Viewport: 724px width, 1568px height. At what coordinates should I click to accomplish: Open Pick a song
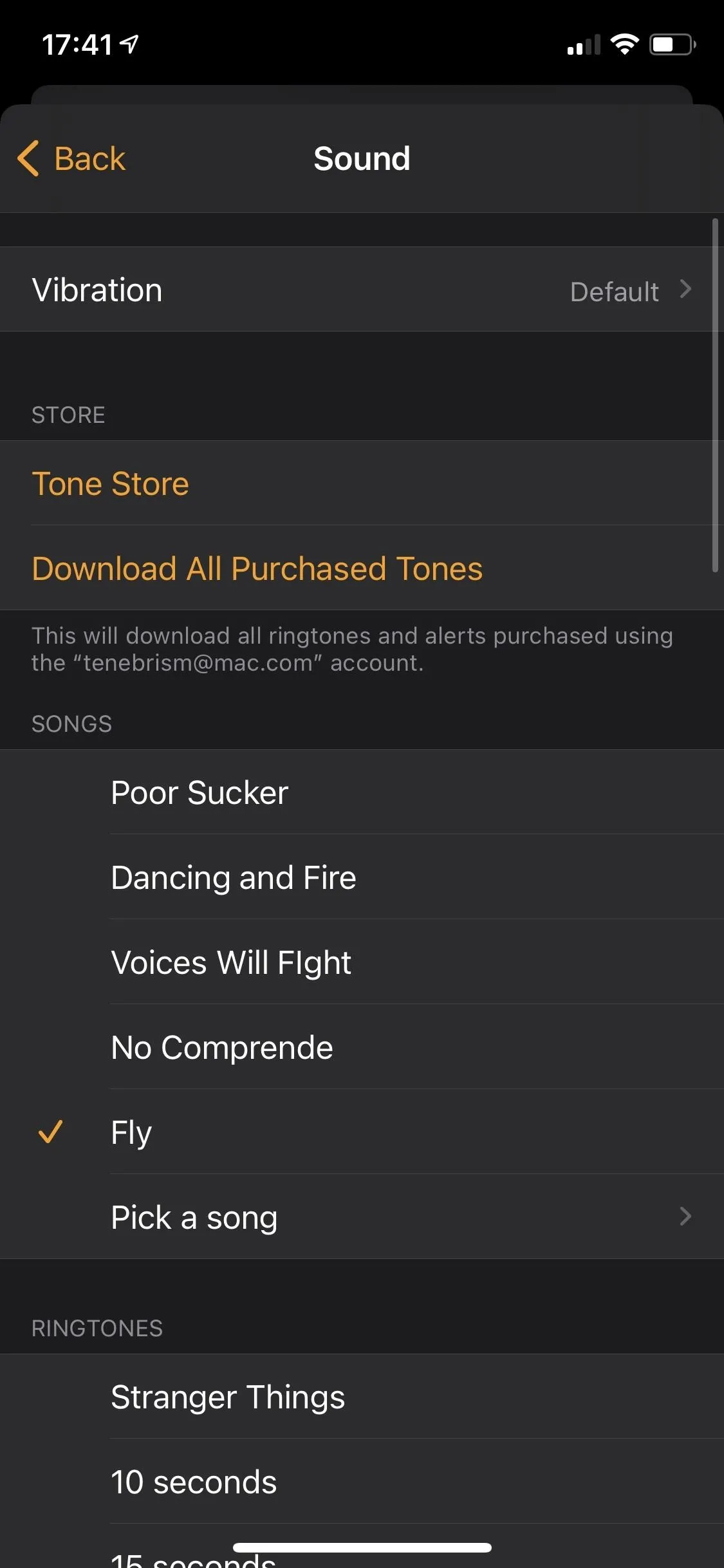click(x=362, y=1217)
